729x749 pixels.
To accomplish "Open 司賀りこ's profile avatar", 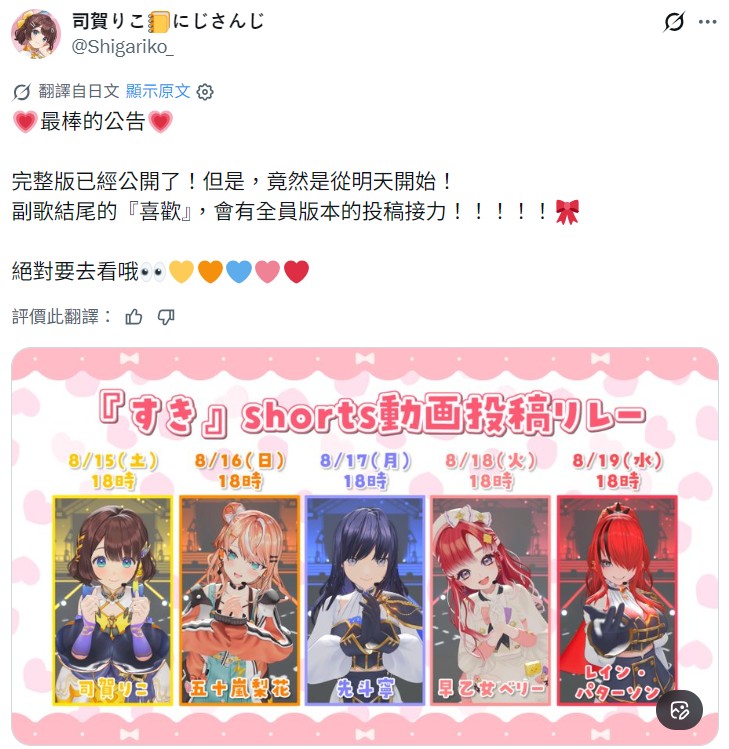I will (x=36, y=34).
